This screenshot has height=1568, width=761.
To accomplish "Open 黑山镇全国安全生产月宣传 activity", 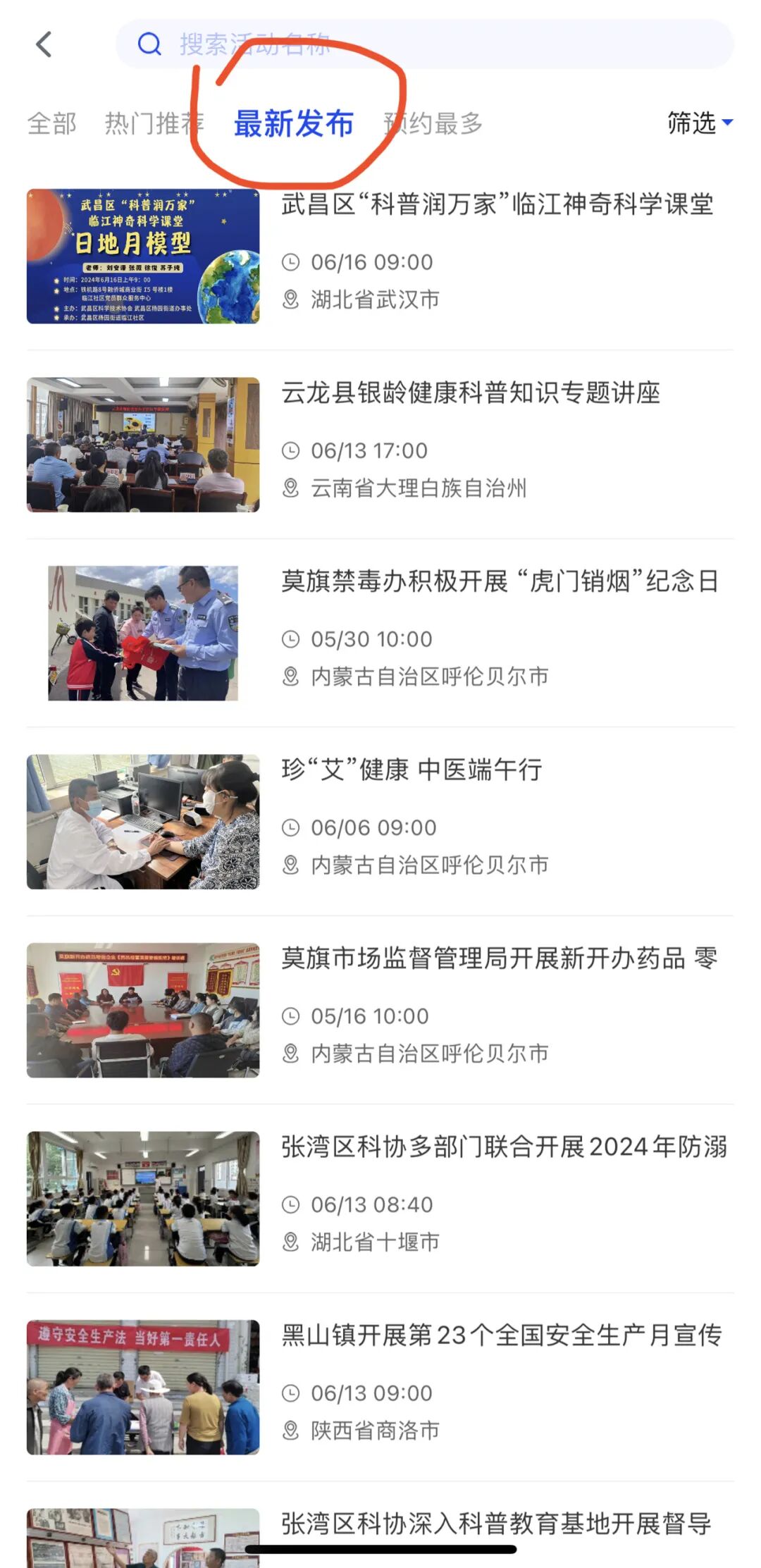I will point(501,1335).
